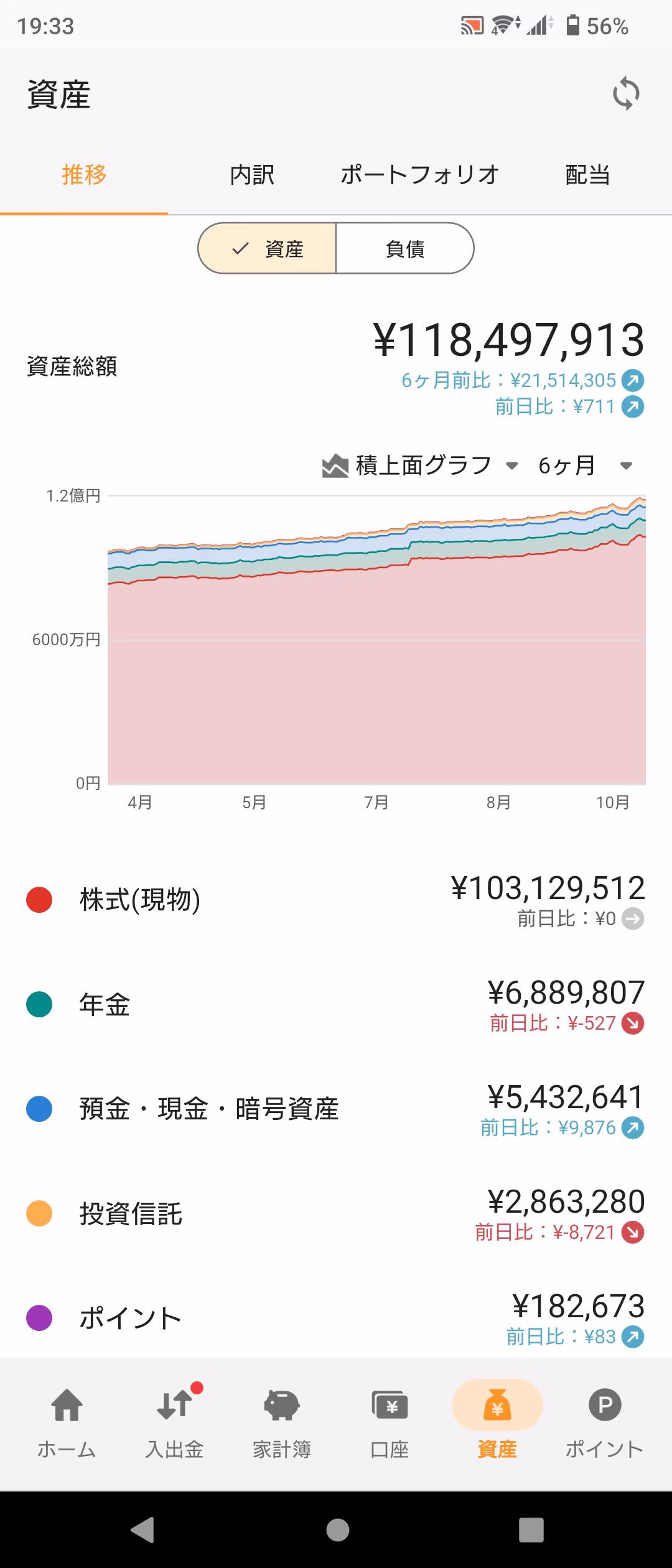Tap the chart style icon beside 積上面グラフ
This screenshot has width=672, height=1568.
click(334, 465)
